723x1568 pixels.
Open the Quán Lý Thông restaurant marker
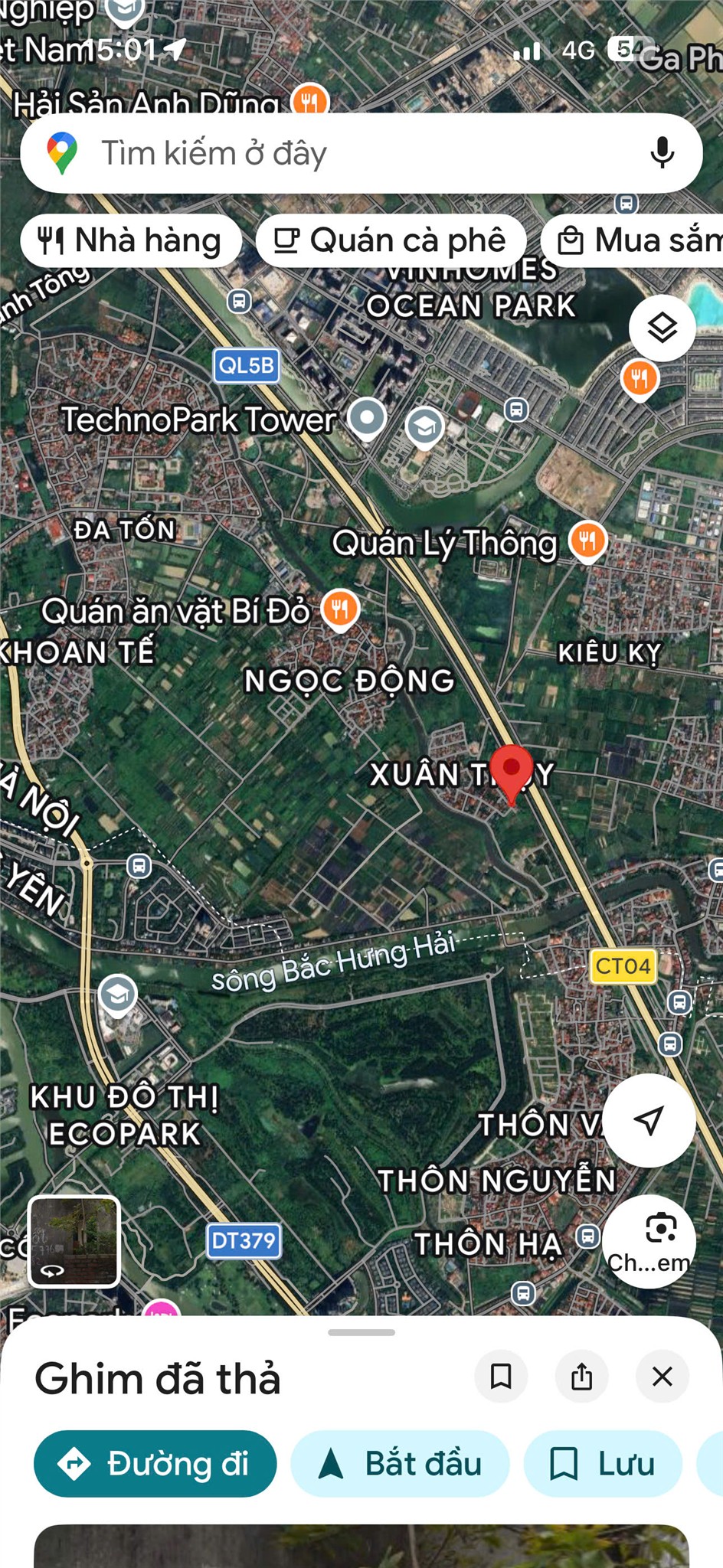coord(587,541)
